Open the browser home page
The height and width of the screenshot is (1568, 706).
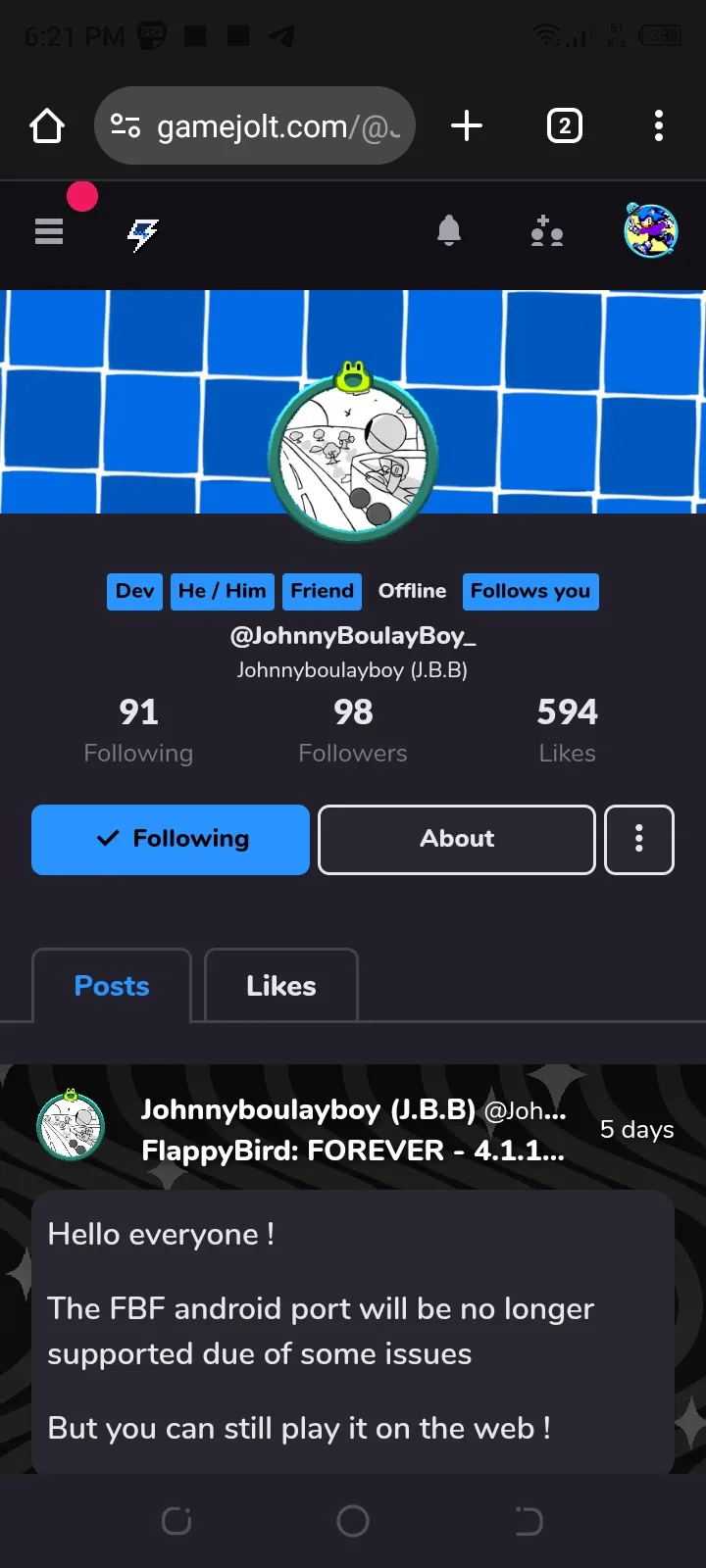47,126
